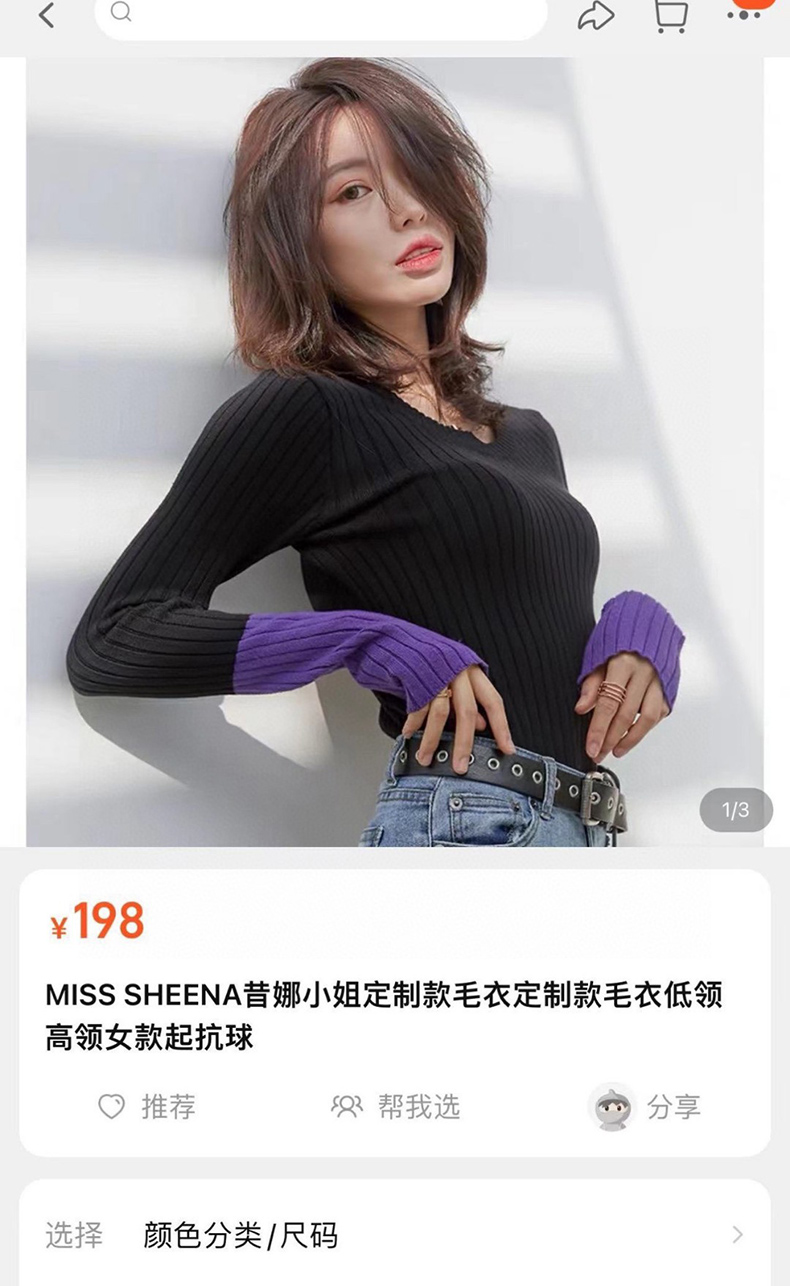Share this product via the top arrow icon
Viewport: 790px width, 1286px height.
[596, 15]
